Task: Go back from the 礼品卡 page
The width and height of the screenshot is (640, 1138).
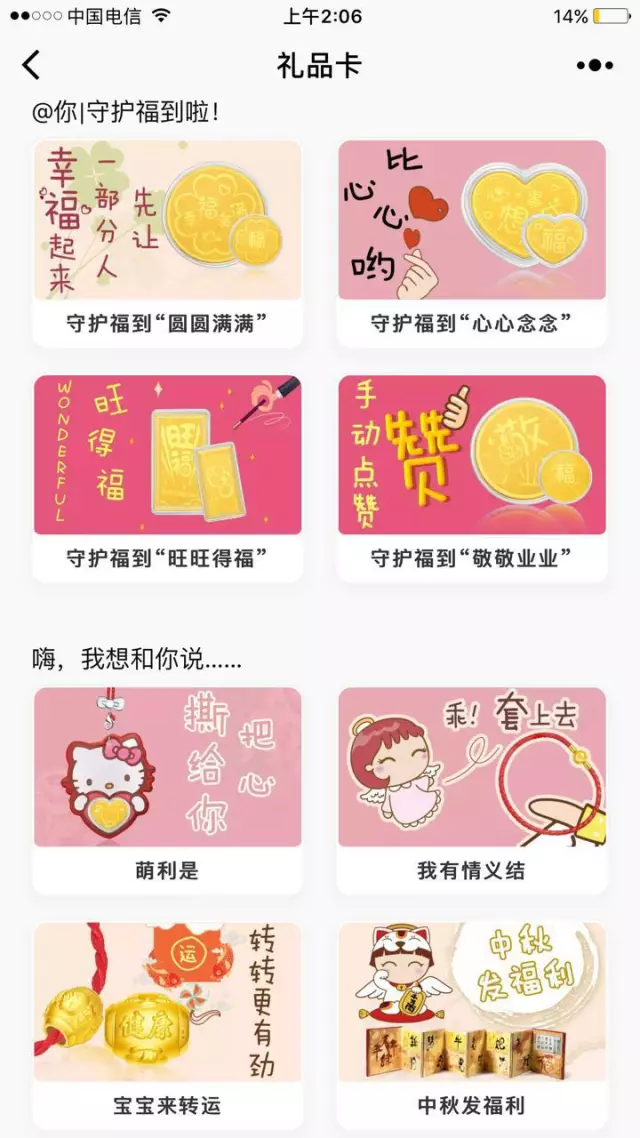Action: (x=32, y=66)
